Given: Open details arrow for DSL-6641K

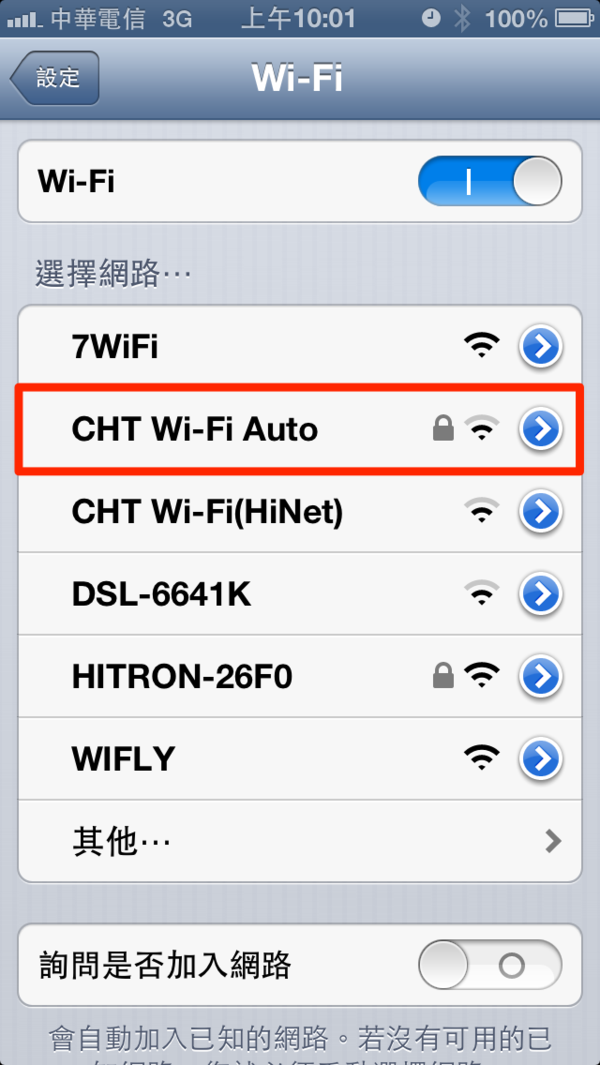Looking at the screenshot, I should point(540,595).
